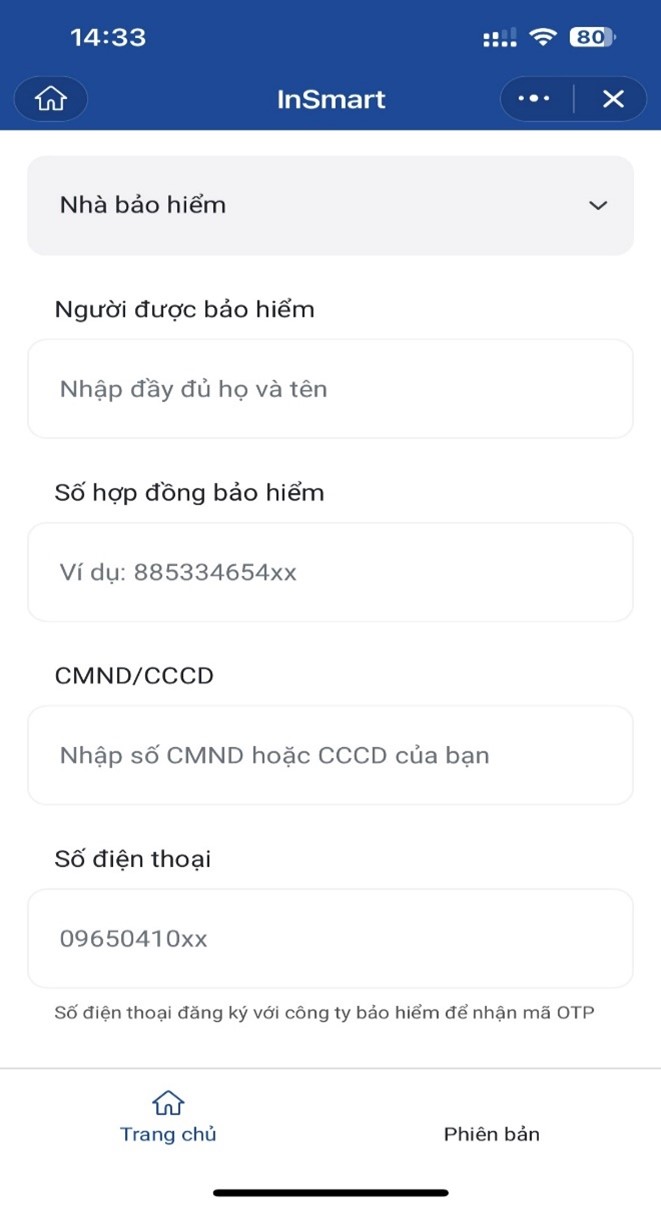Select the CMND/CCCD input field

(x=330, y=755)
